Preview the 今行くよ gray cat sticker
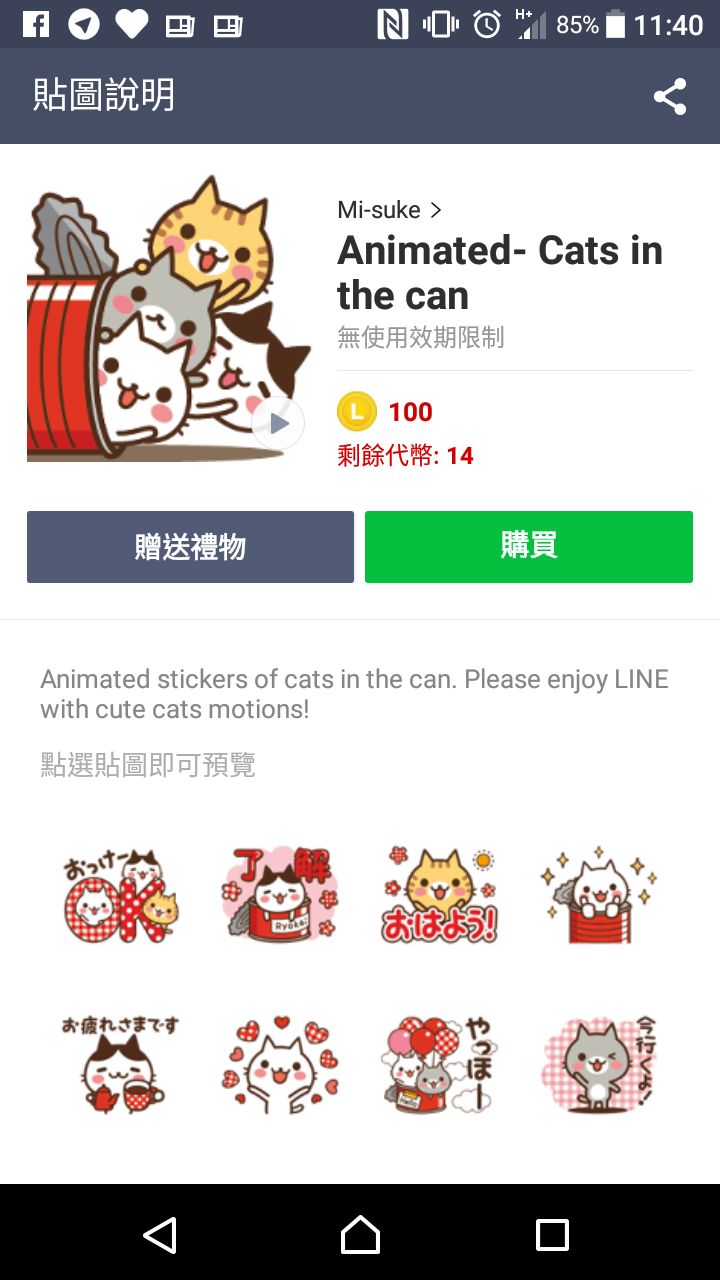 coord(598,1065)
